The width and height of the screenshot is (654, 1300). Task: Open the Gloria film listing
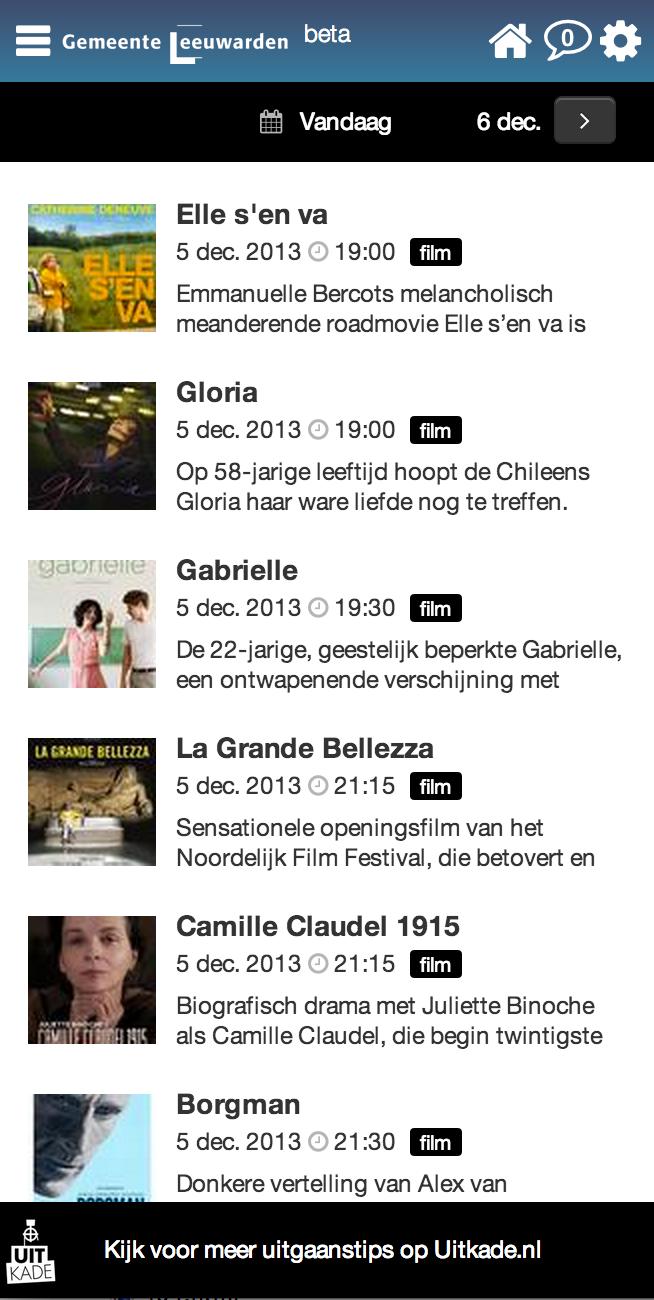pos(217,392)
